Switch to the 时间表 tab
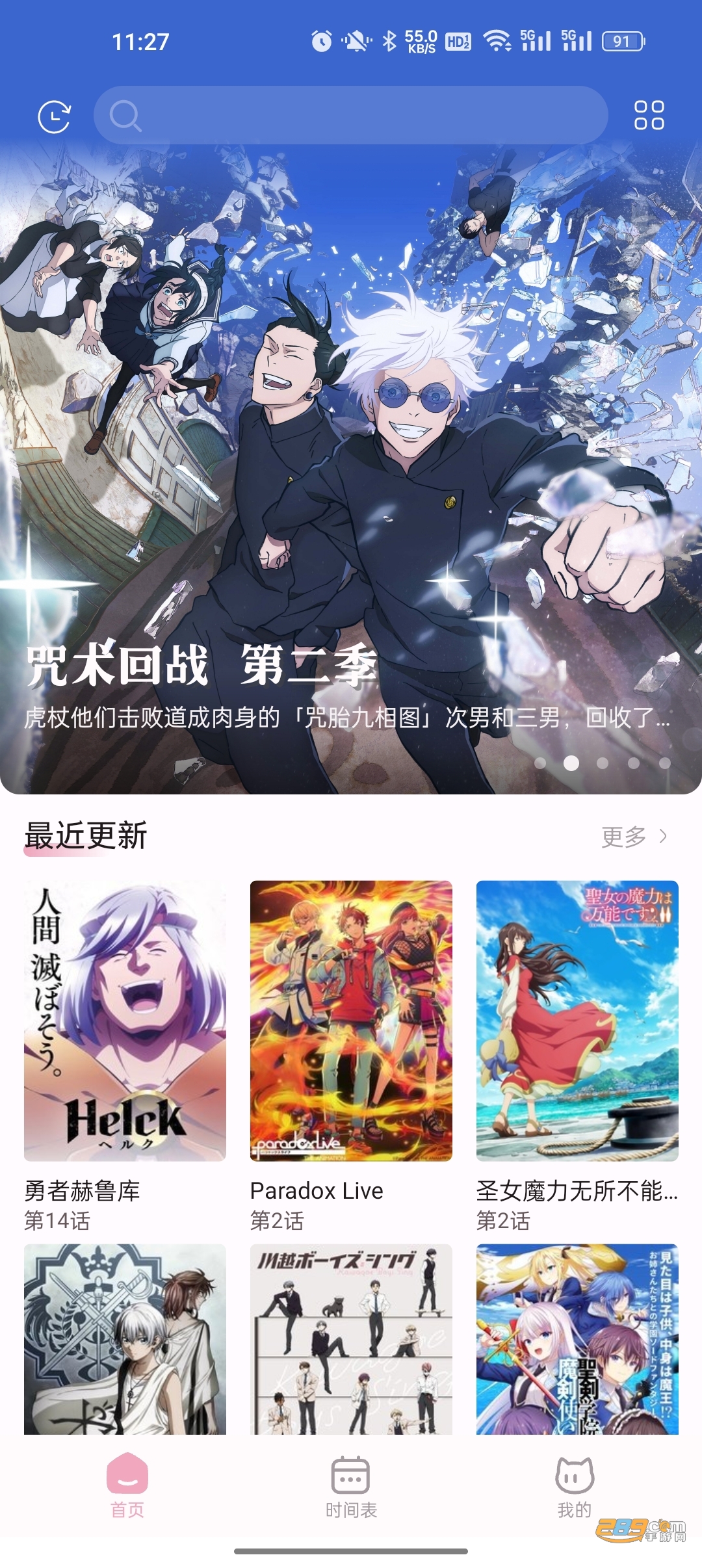This screenshot has width=702, height=1568. coord(351,1485)
